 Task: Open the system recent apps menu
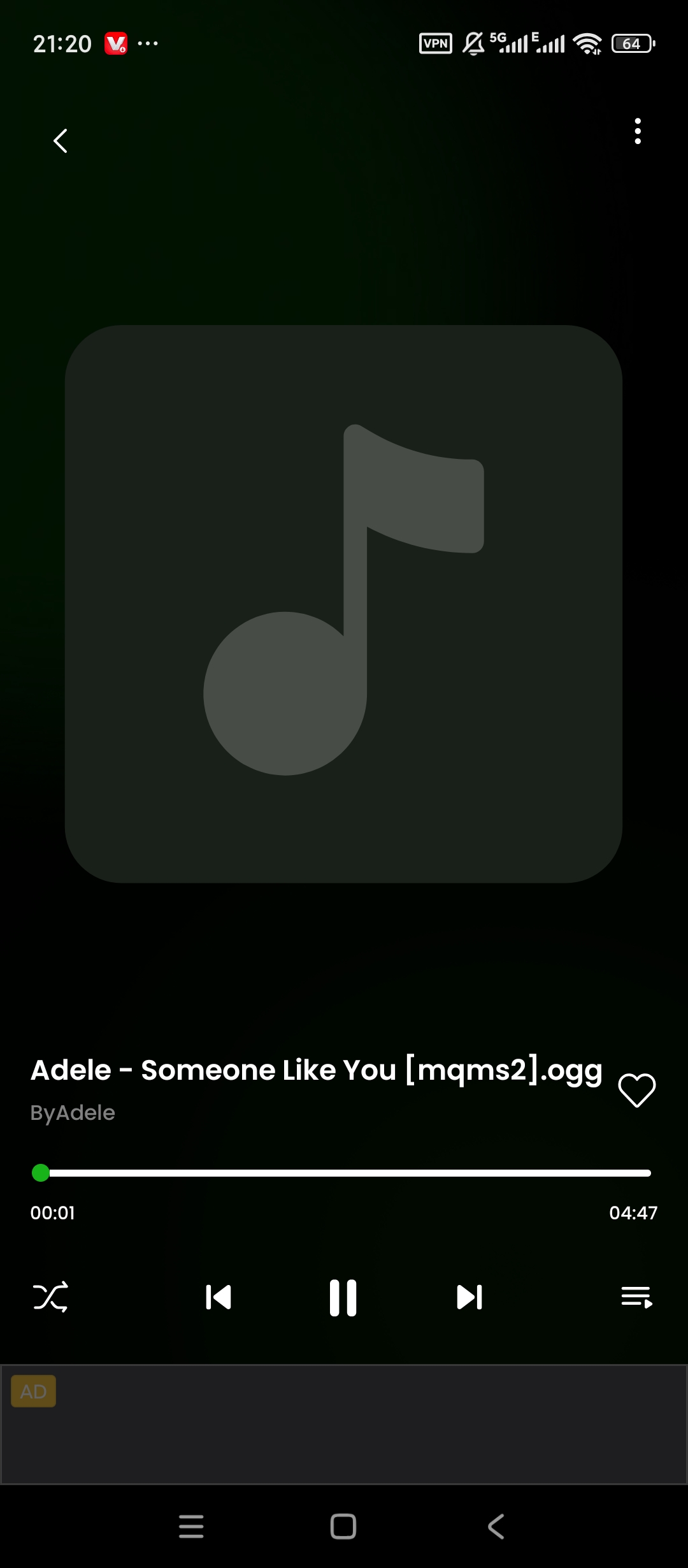pyautogui.click(x=191, y=1527)
